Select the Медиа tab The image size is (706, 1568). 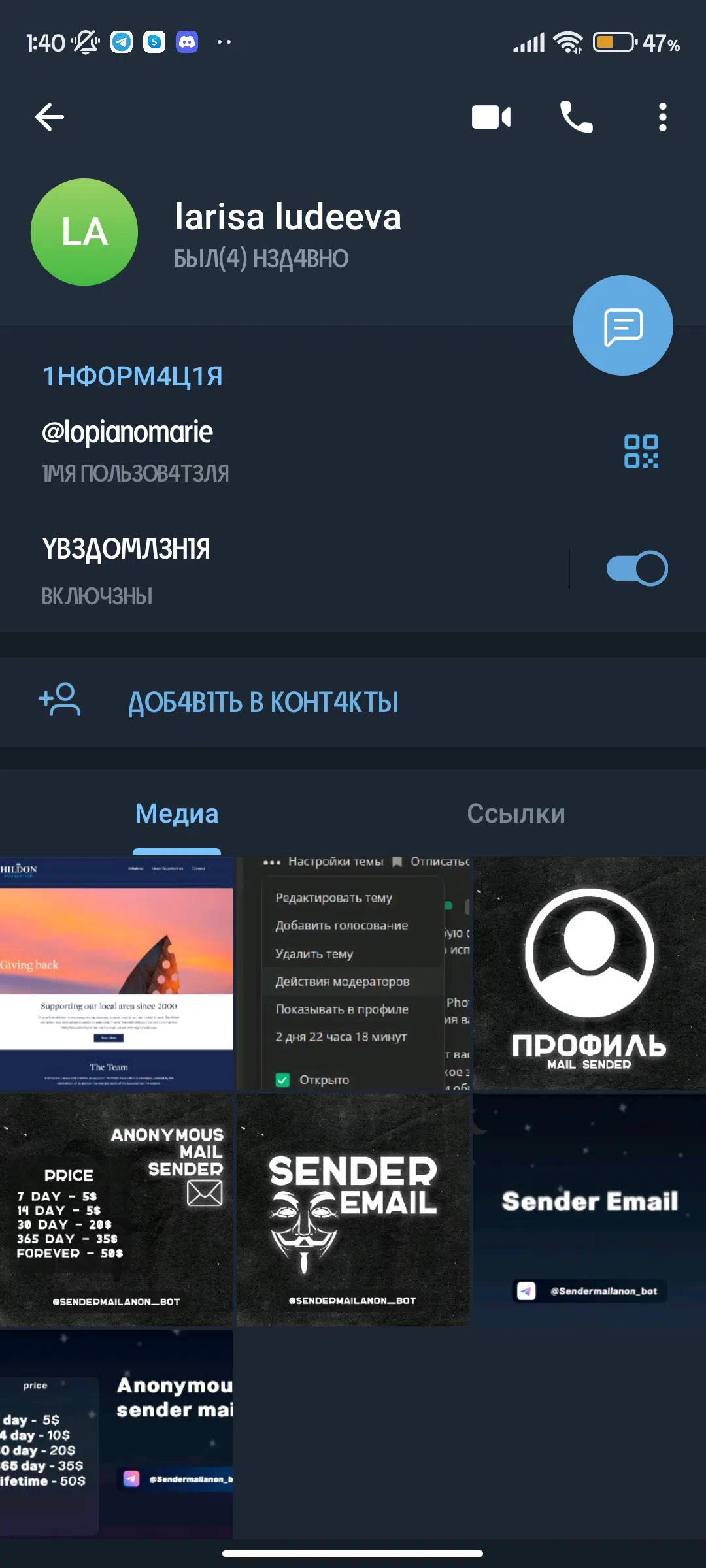point(176,813)
